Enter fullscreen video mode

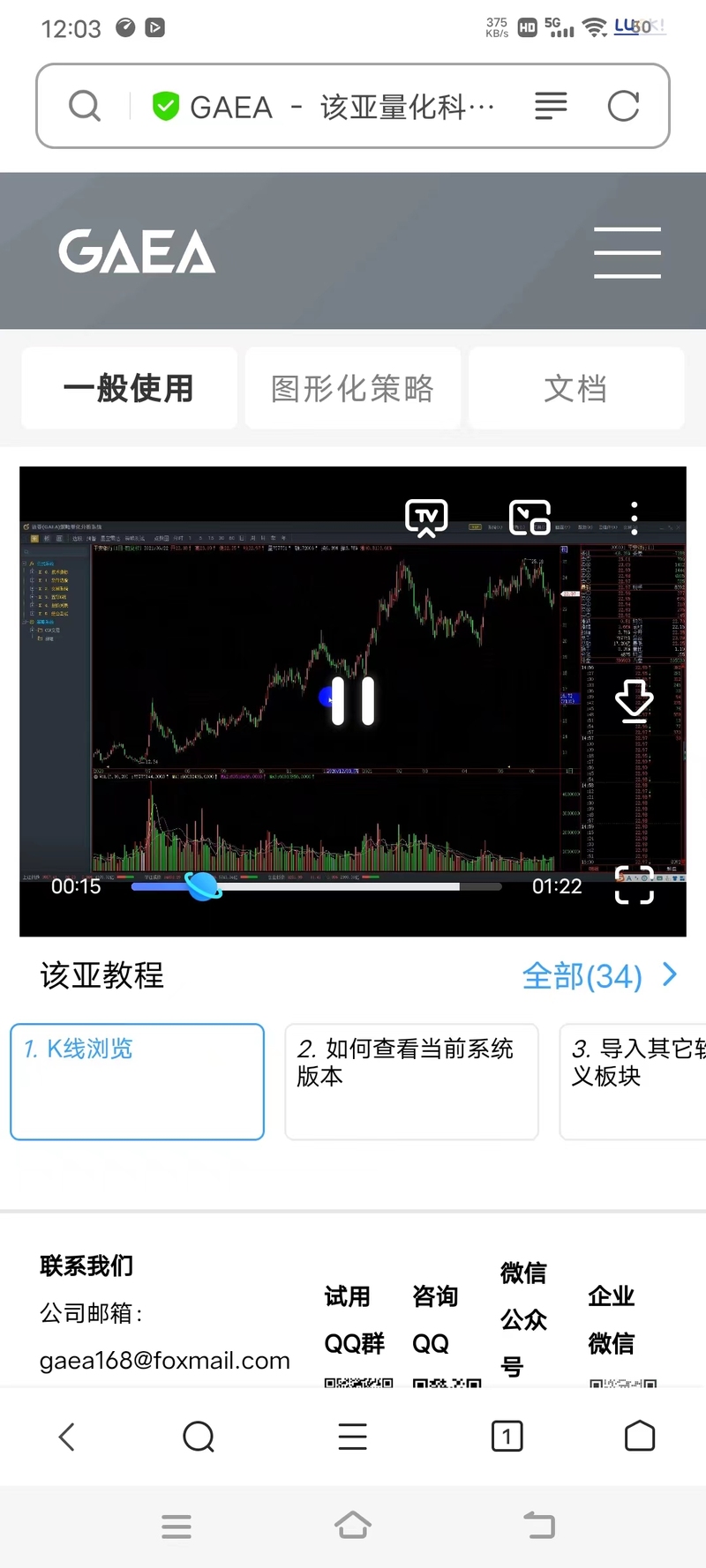tap(634, 885)
